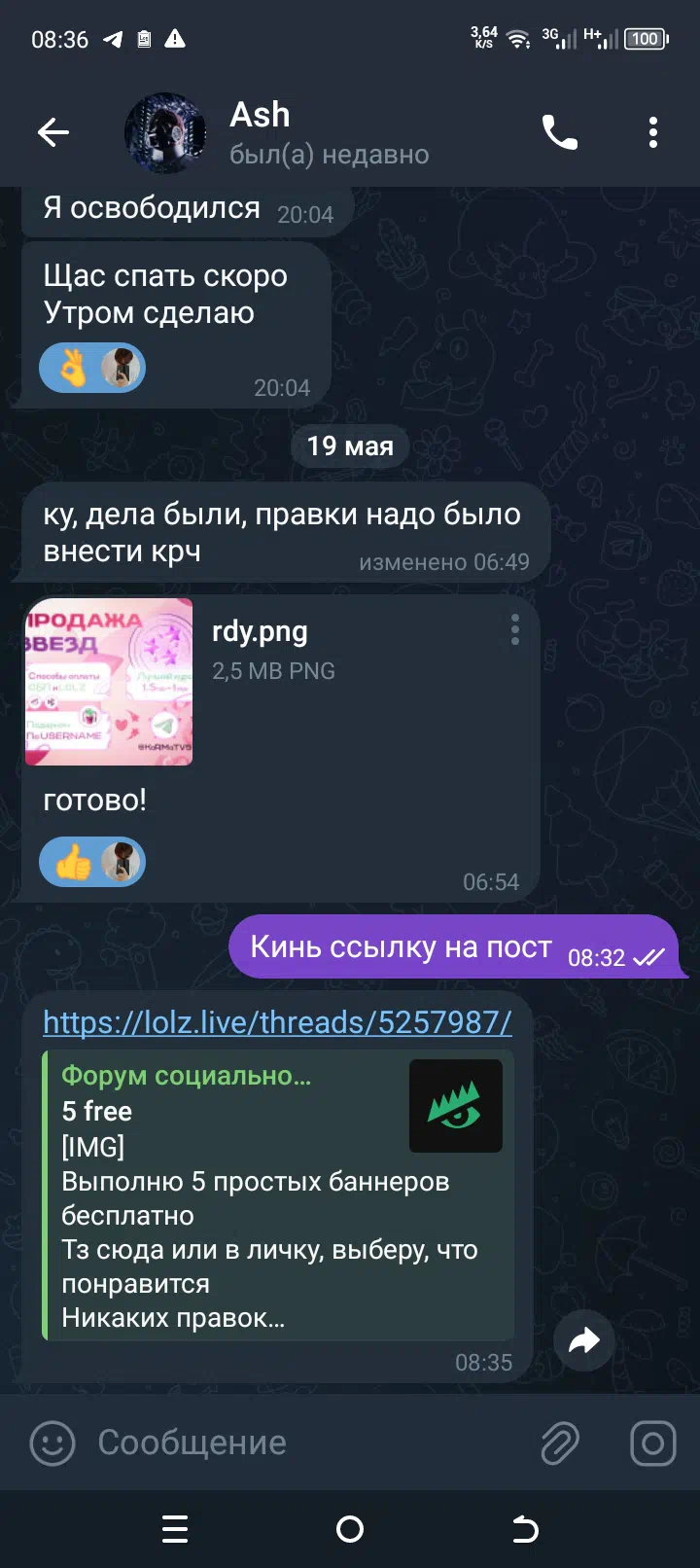Start a voice call with Ash
Image resolution: width=700 pixels, height=1568 pixels.
559,132
